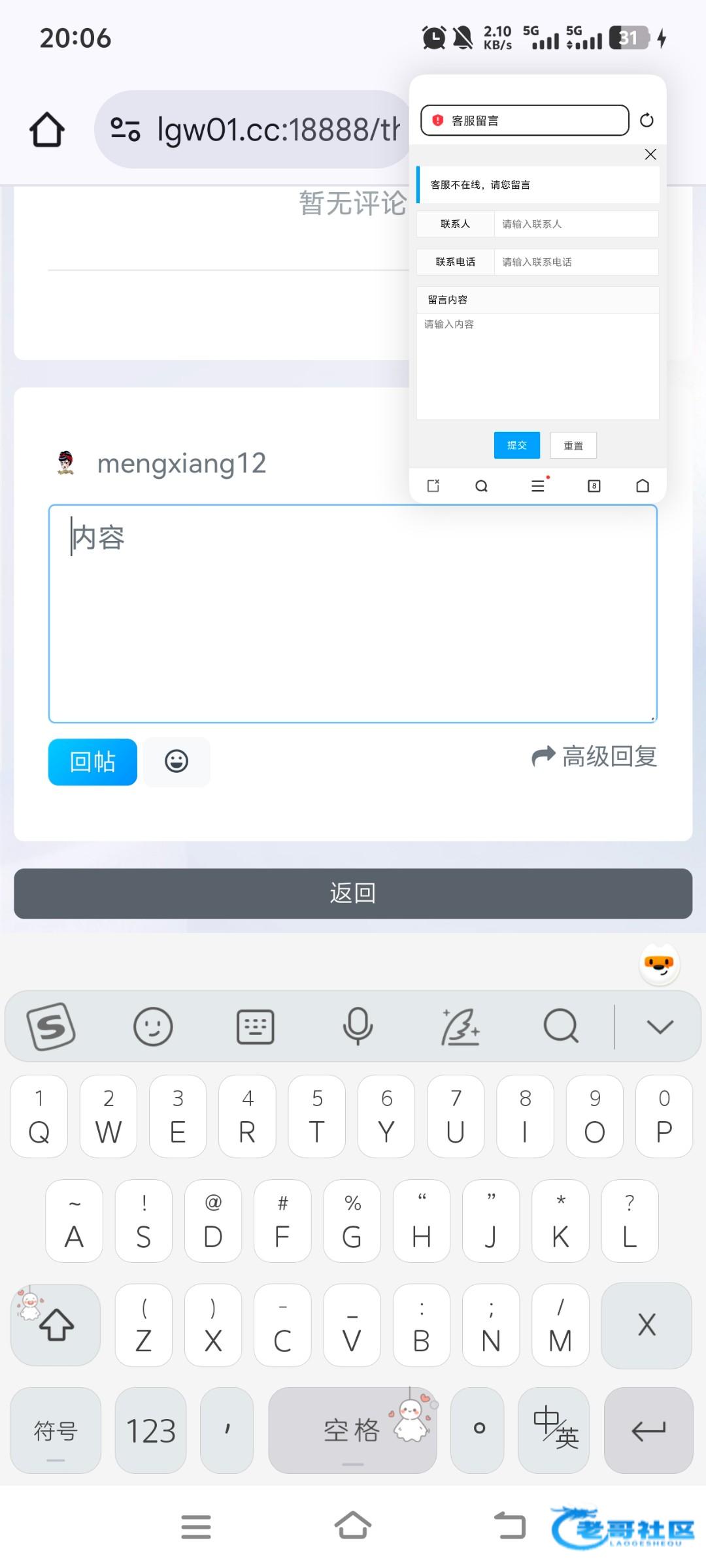Close the 客服留言 form with the X

tap(650, 154)
